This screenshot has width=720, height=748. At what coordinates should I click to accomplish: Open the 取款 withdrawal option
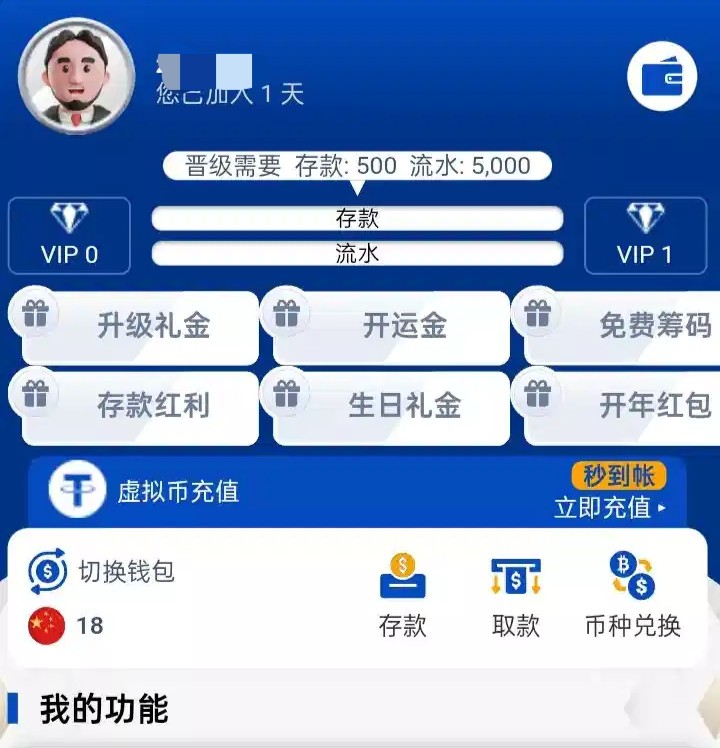point(516,596)
